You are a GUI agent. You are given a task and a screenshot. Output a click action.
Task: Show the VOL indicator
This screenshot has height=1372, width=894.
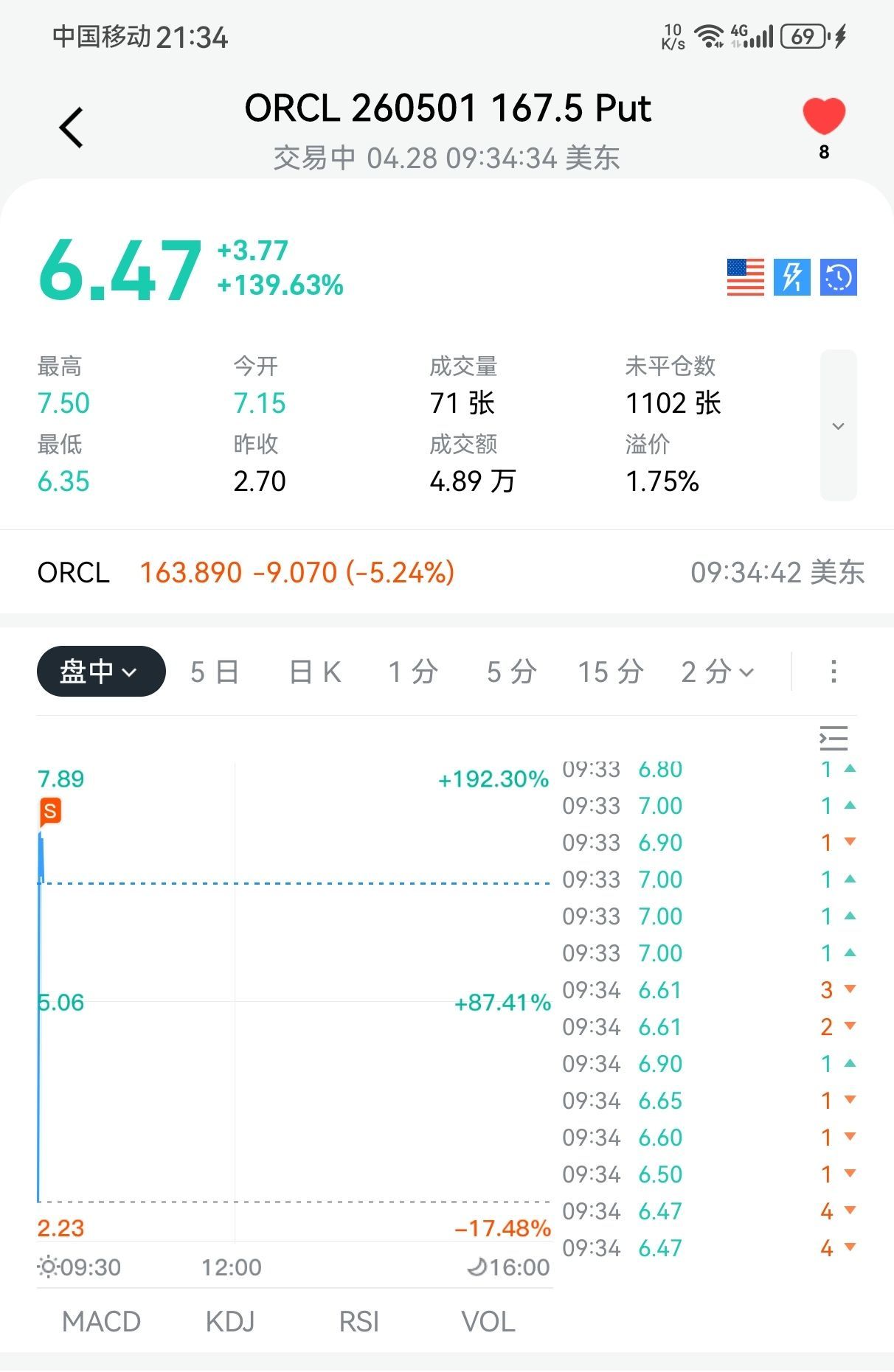point(488,1322)
